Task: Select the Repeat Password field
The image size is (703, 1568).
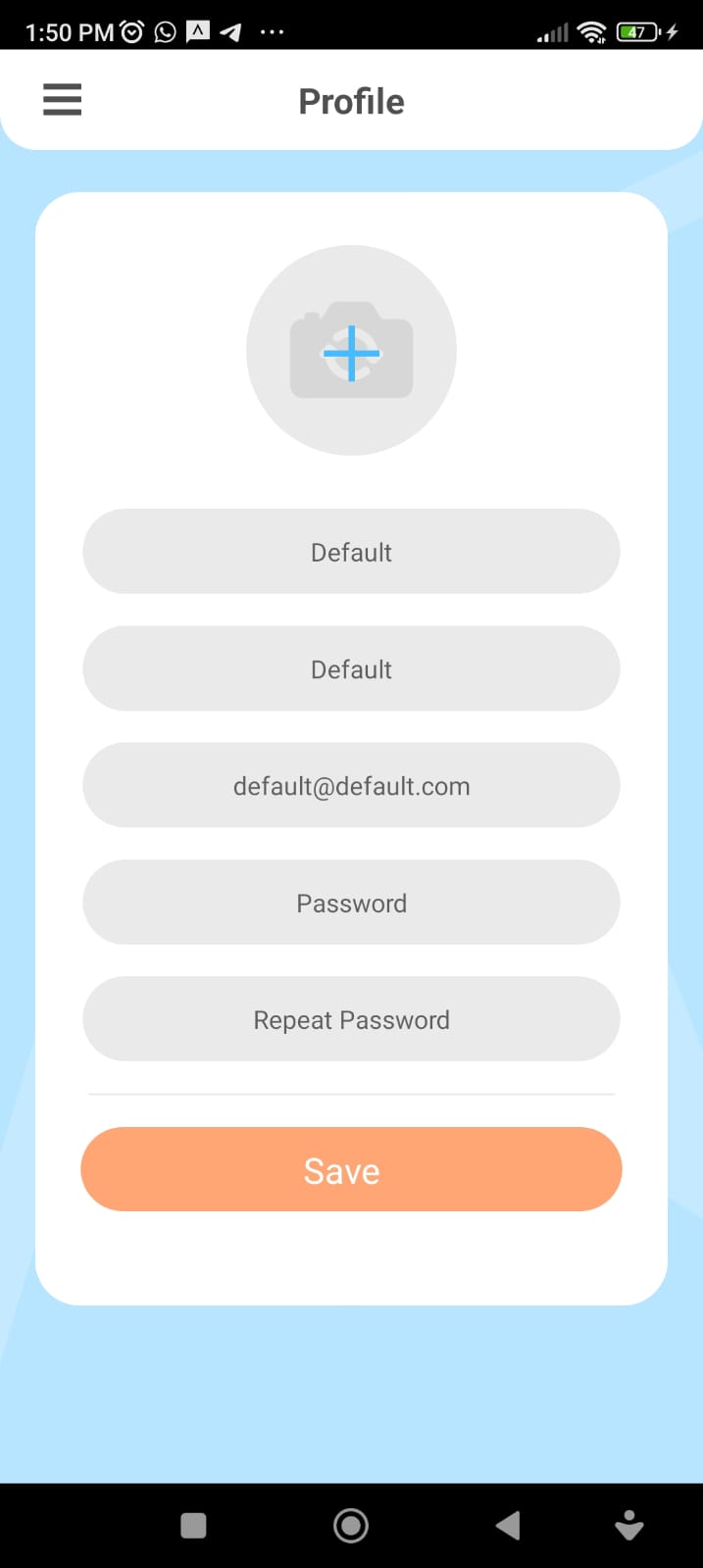Action: coord(351,1019)
